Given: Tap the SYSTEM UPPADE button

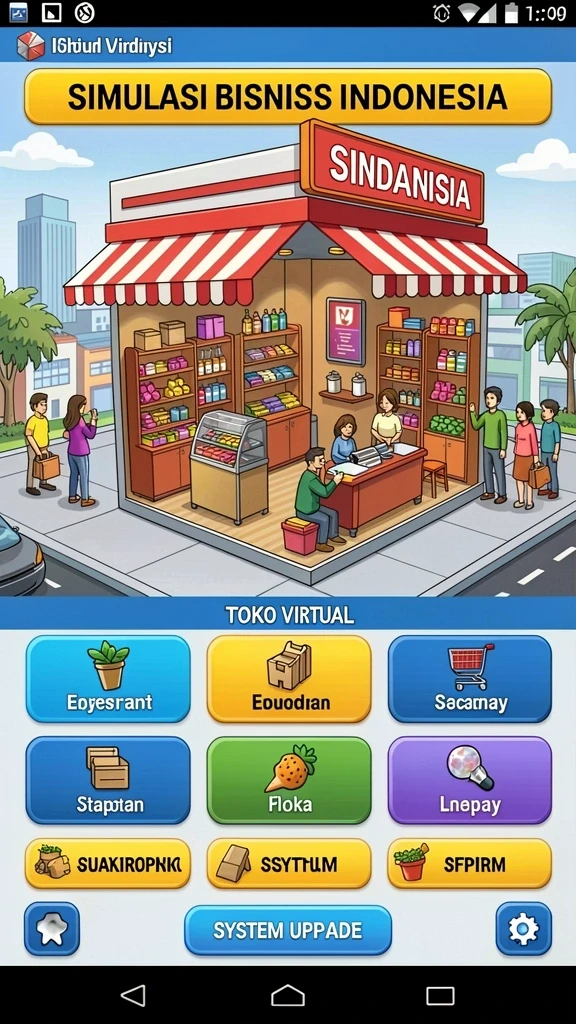Looking at the screenshot, I should tap(288, 930).
